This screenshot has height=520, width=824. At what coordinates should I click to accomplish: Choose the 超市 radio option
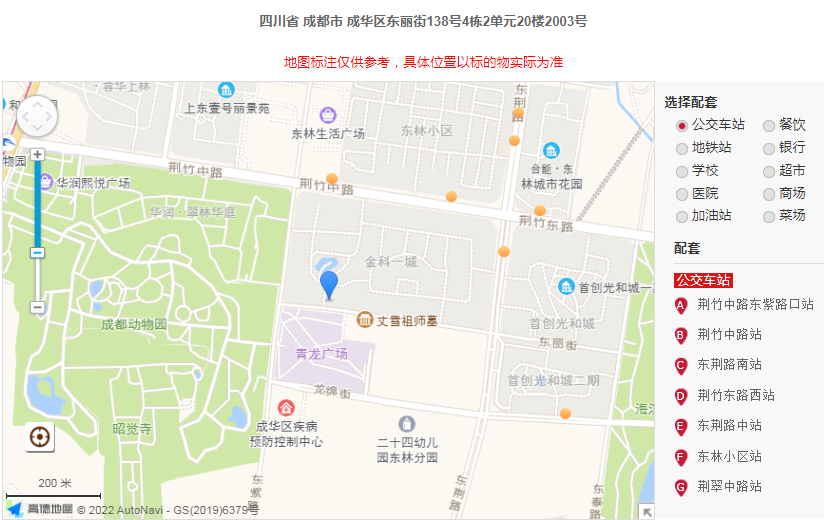(x=769, y=171)
